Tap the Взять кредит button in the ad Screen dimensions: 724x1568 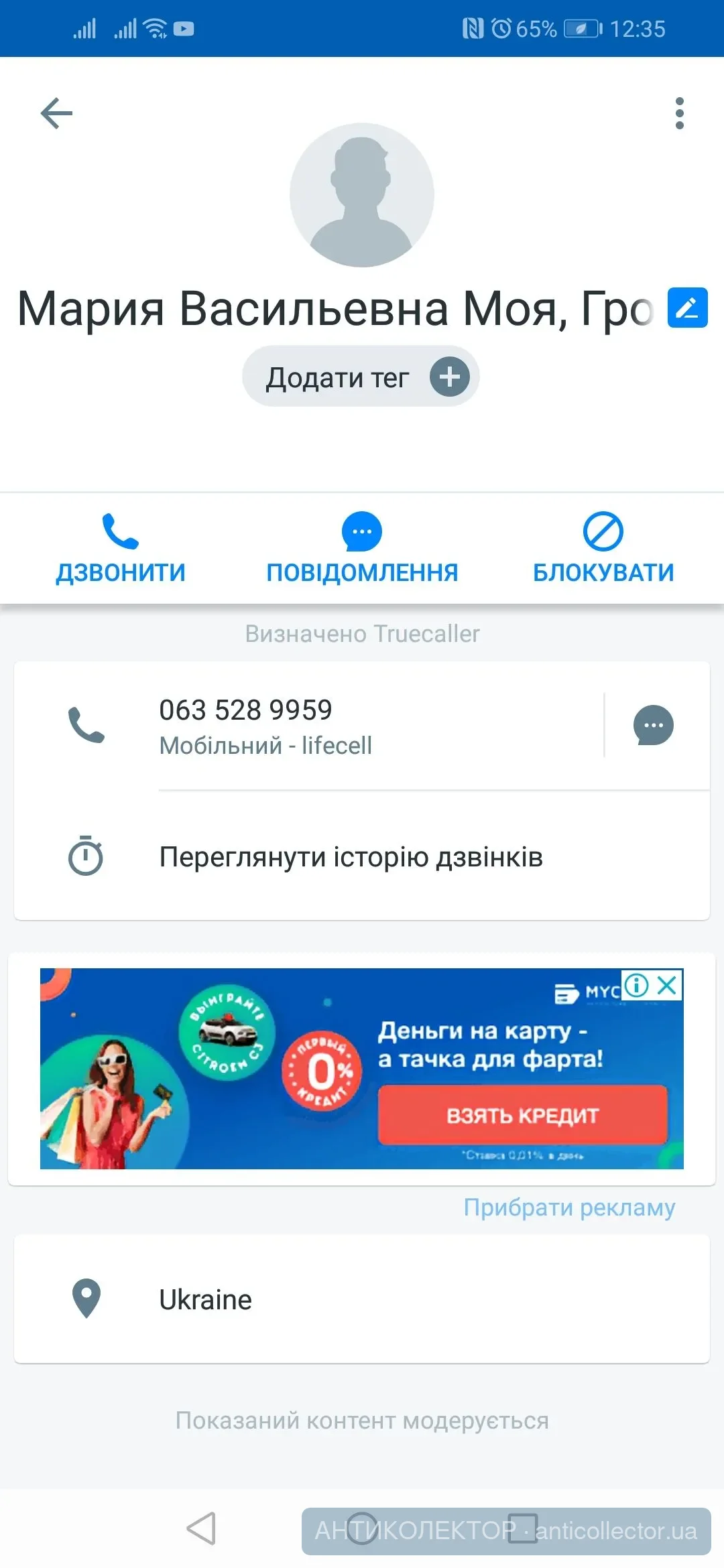click(522, 1115)
